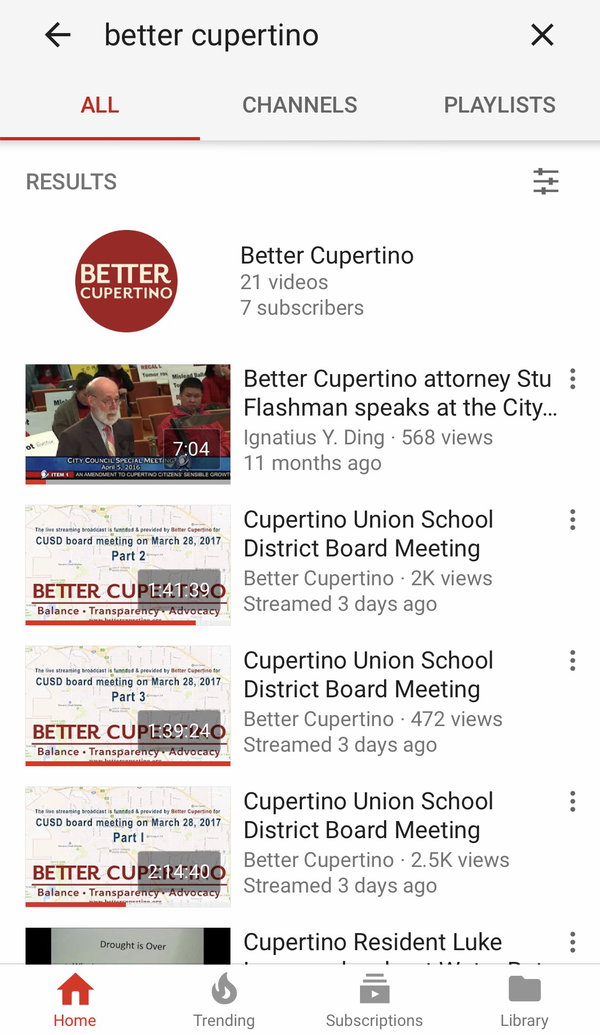Play Board Meeting Part 3 video

[x=128, y=706]
